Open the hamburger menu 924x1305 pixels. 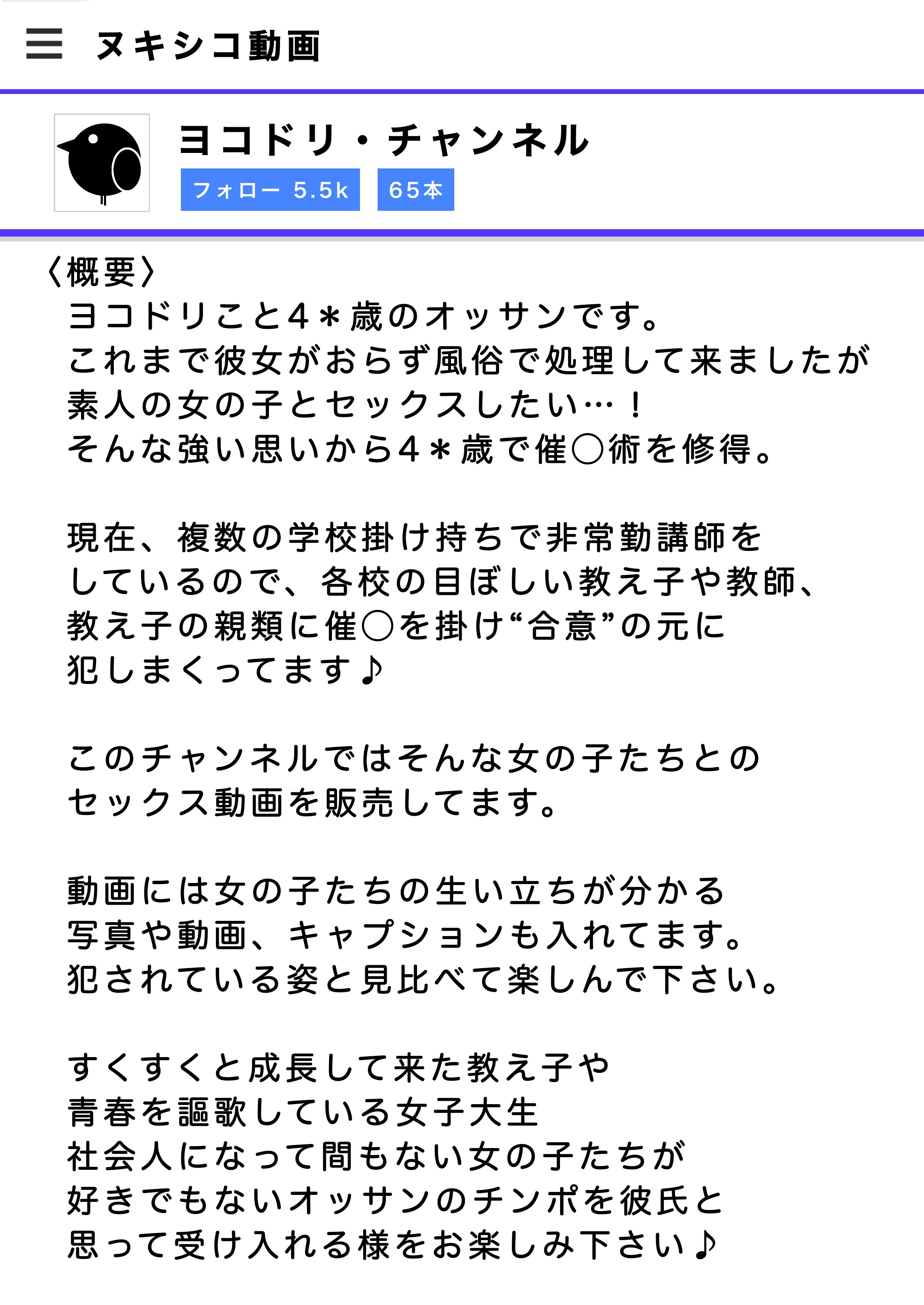point(44,44)
